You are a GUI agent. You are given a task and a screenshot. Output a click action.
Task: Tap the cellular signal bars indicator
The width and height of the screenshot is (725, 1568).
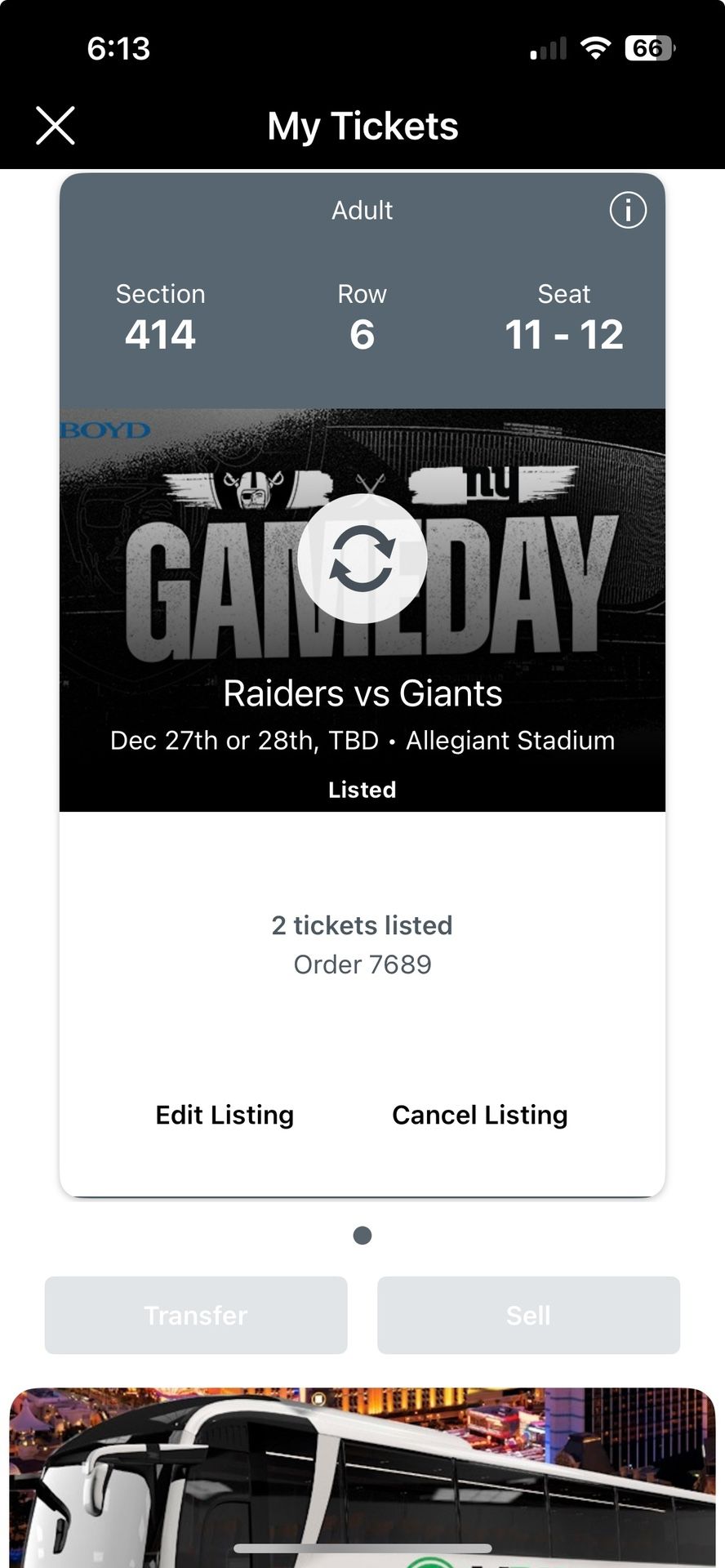click(549, 49)
